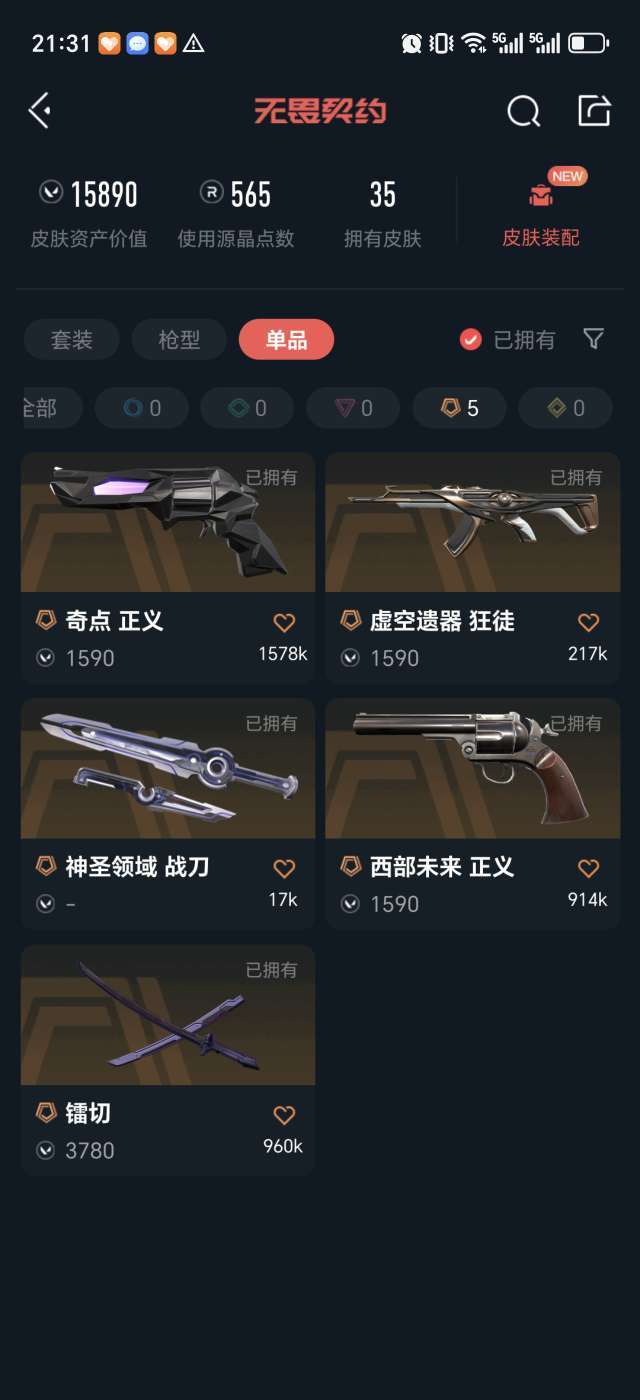The height and width of the screenshot is (1400, 640).
Task: Select the 单品 tab
Action: tap(286, 340)
